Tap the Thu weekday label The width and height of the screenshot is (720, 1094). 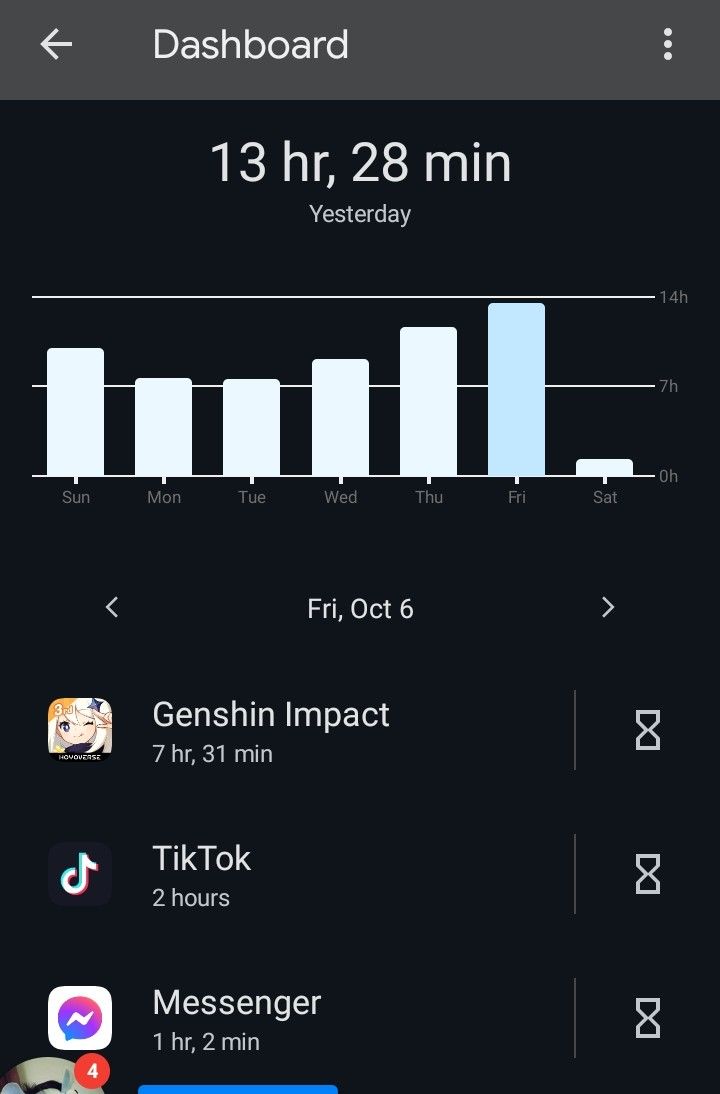[428, 497]
